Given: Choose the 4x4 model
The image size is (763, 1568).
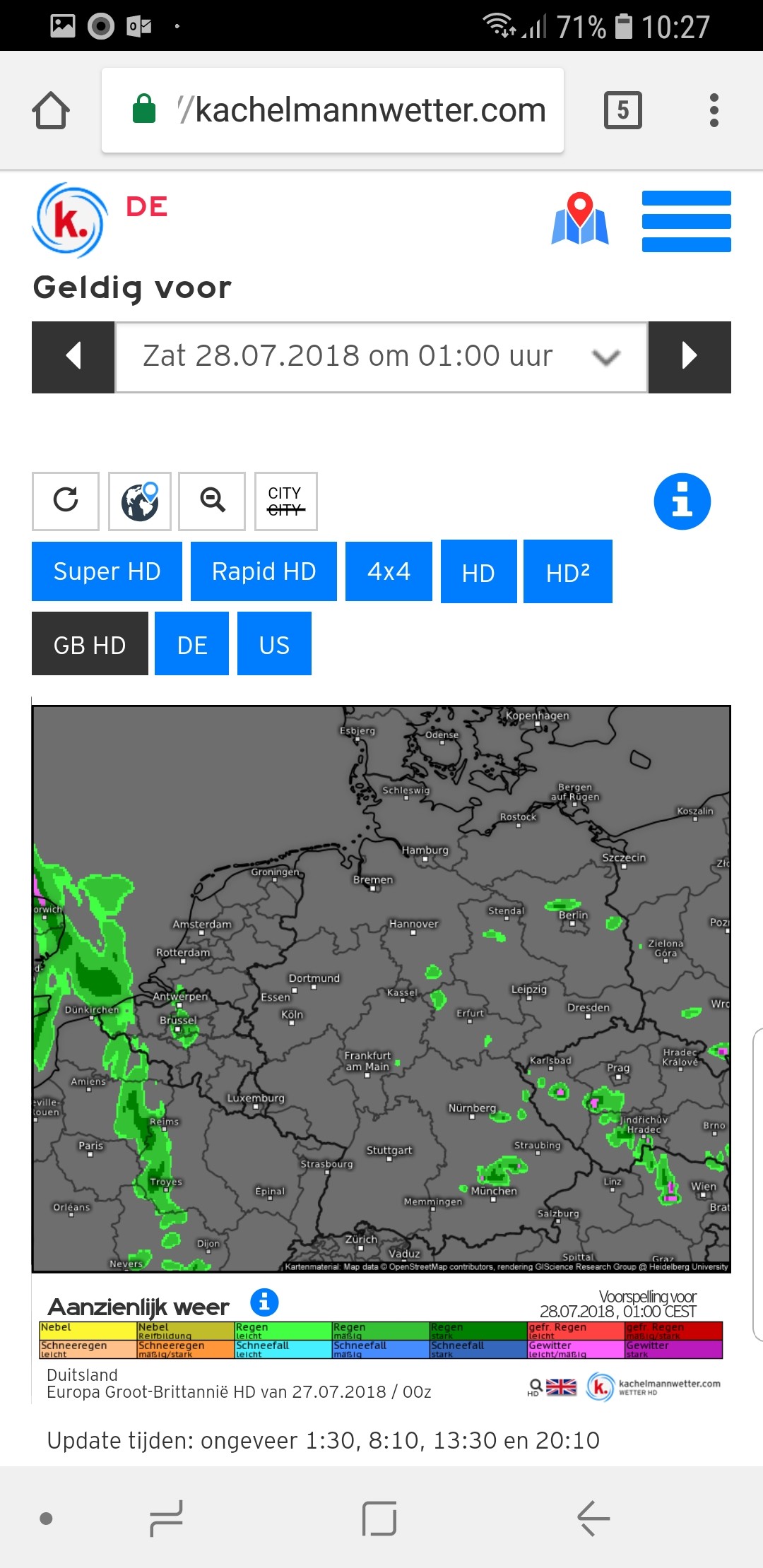Looking at the screenshot, I should (389, 571).
